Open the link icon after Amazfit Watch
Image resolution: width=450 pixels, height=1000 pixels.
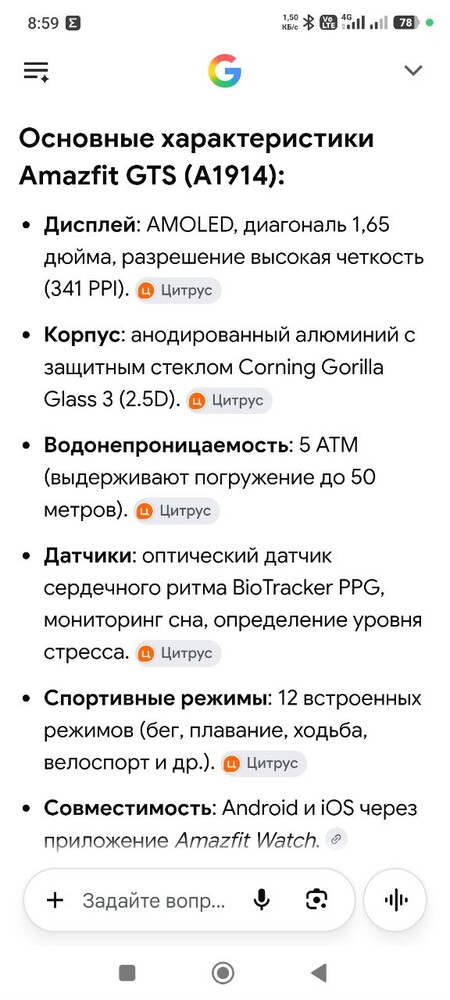click(x=336, y=840)
